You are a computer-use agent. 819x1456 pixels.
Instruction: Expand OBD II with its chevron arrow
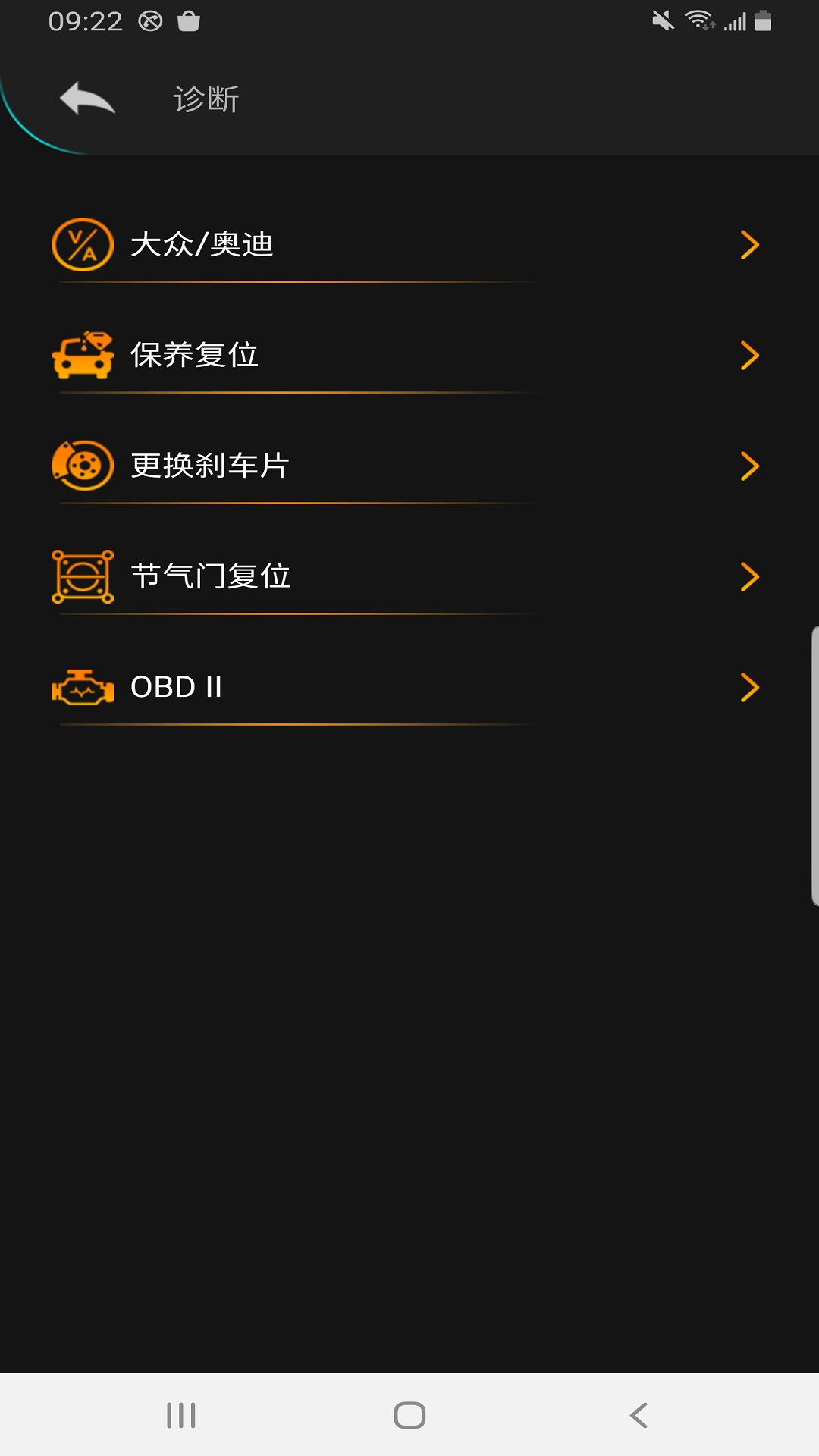click(x=750, y=687)
